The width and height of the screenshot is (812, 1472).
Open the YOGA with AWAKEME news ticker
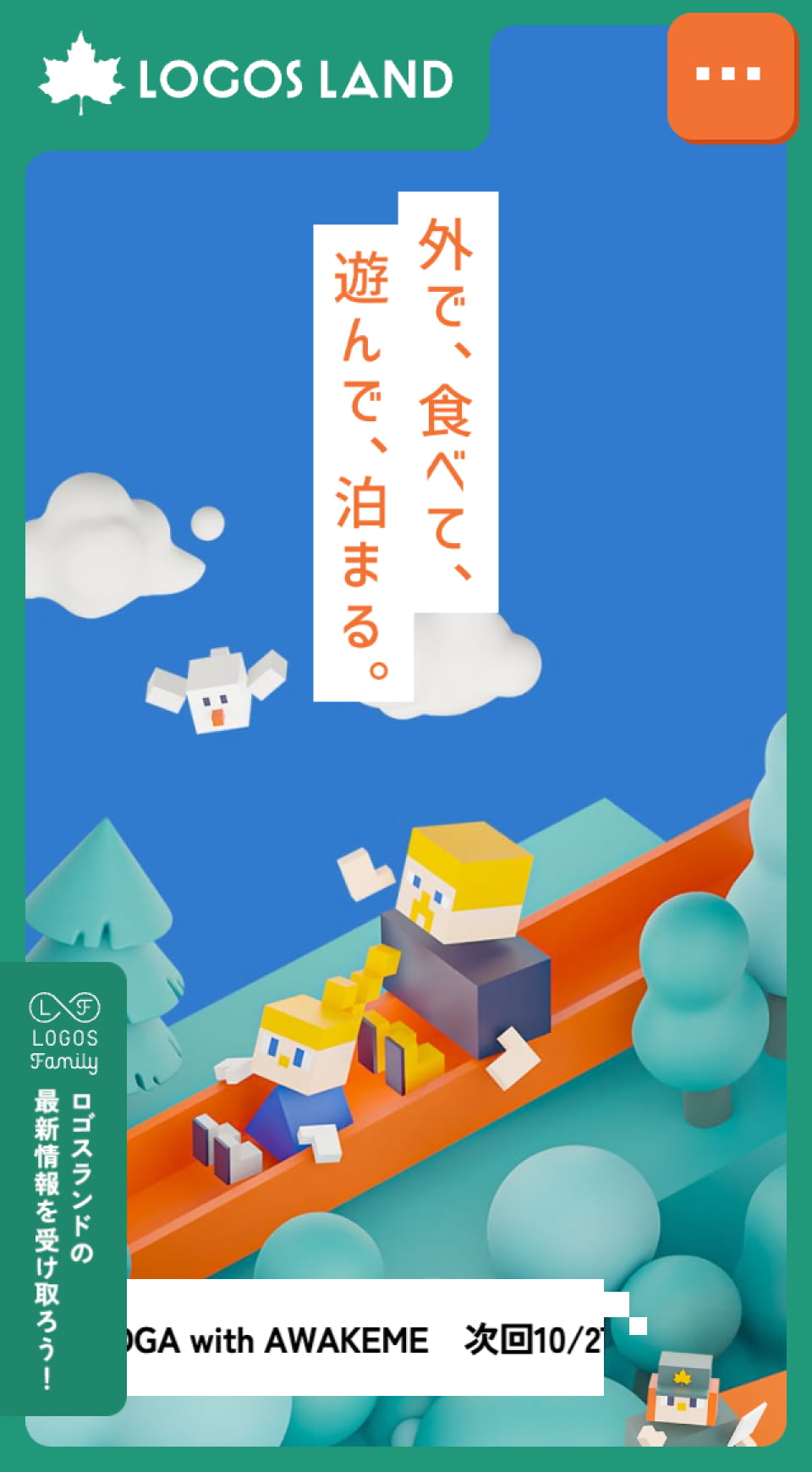point(364,1338)
